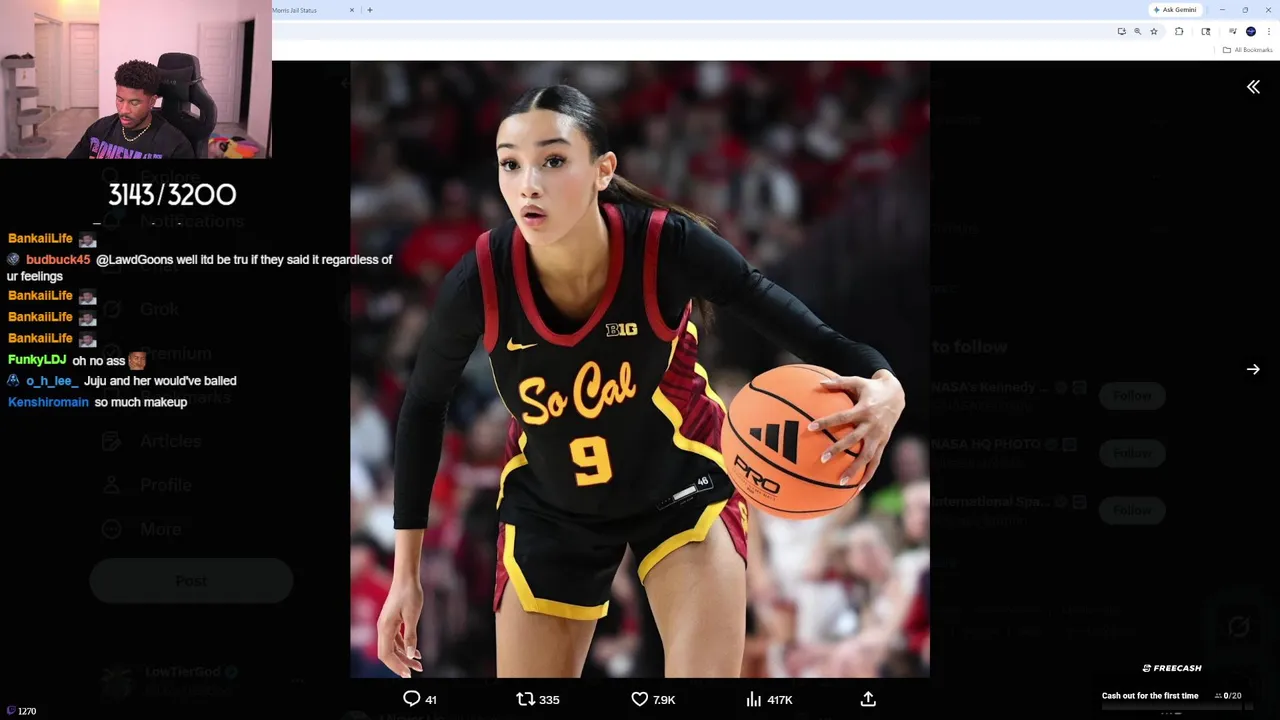
Task: Open the zoom magnifier in address bar
Action: (x=1137, y=32)
